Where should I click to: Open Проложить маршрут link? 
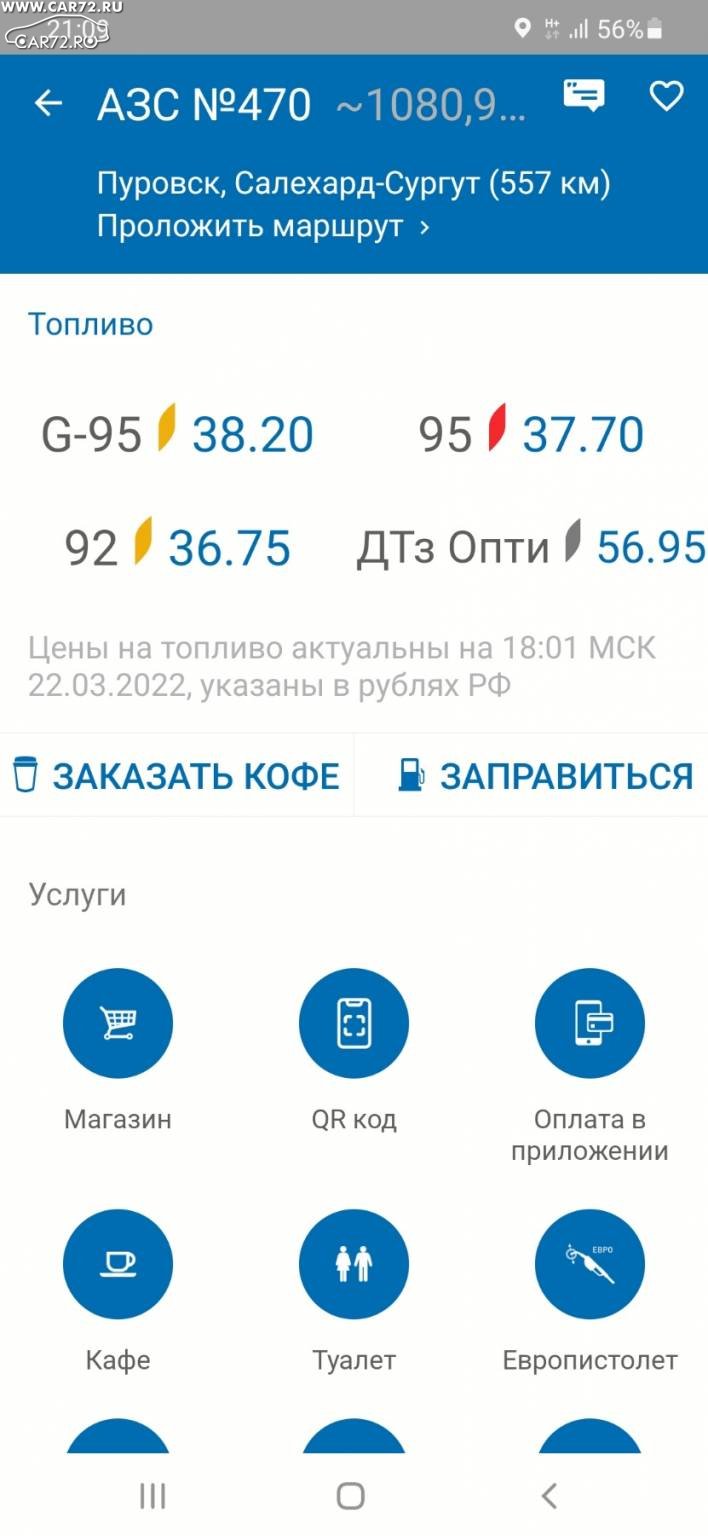263,226
